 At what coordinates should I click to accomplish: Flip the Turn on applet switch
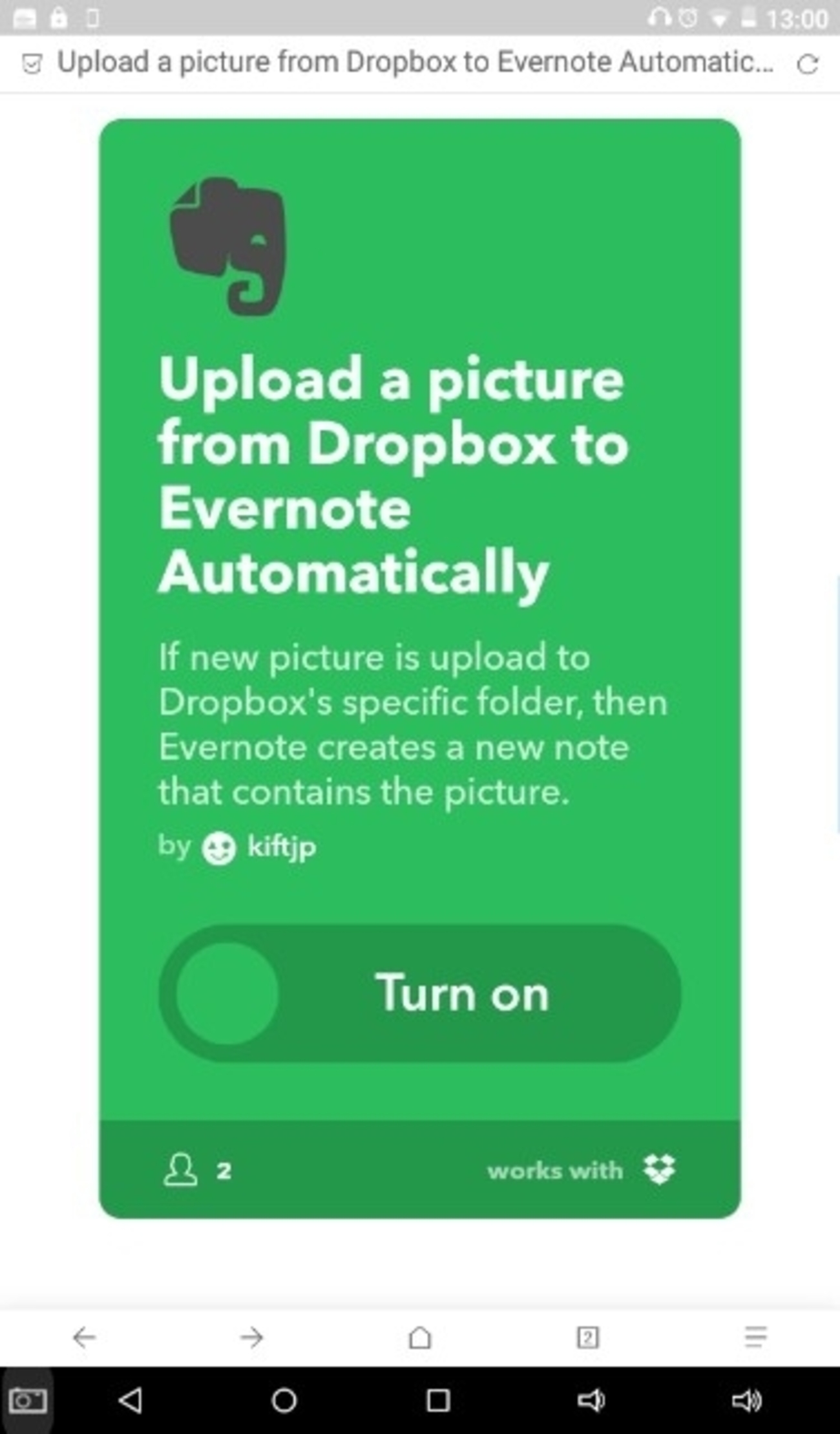(419, 993)
